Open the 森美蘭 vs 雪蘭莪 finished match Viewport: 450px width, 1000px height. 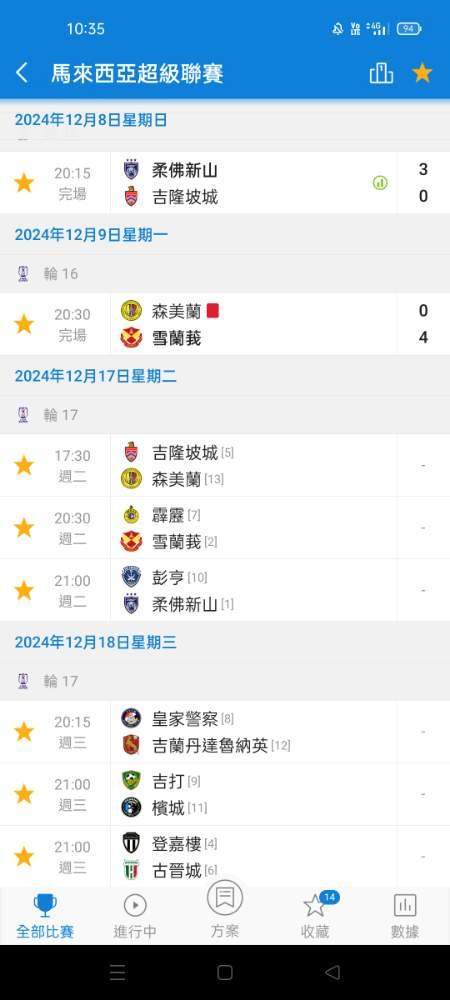(x=225, y=324)
